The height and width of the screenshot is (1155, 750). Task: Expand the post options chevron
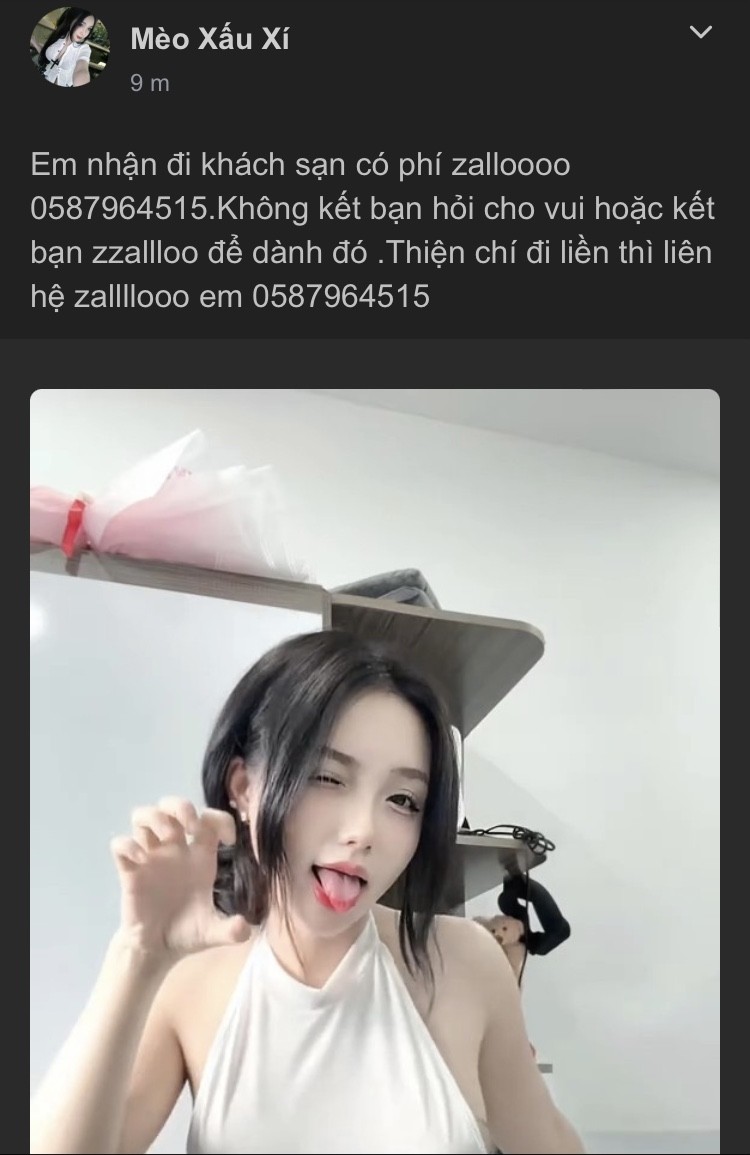coord(703,33)
